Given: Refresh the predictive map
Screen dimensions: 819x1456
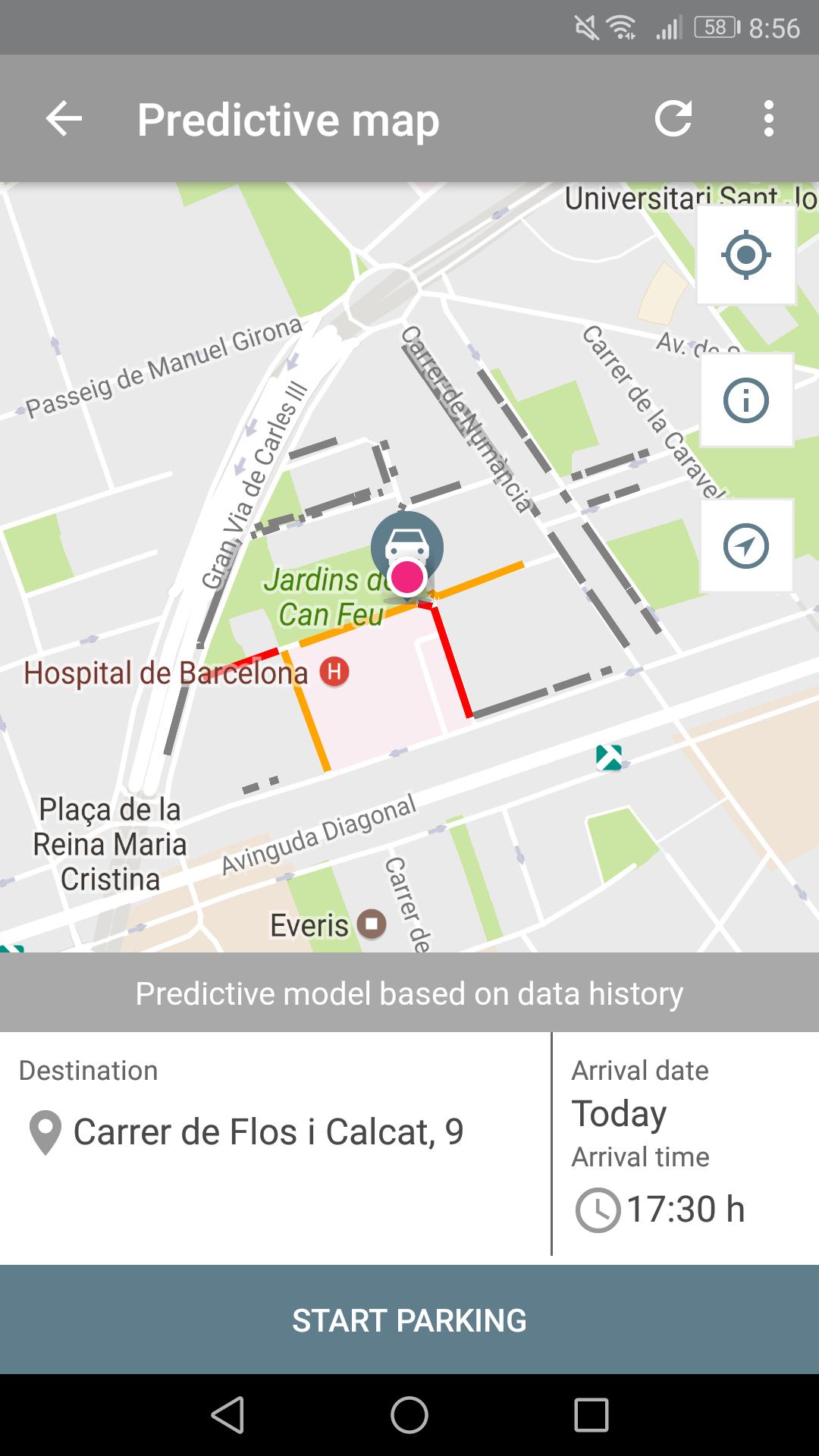Looking at the screenshot, I should tap(673, 119).
